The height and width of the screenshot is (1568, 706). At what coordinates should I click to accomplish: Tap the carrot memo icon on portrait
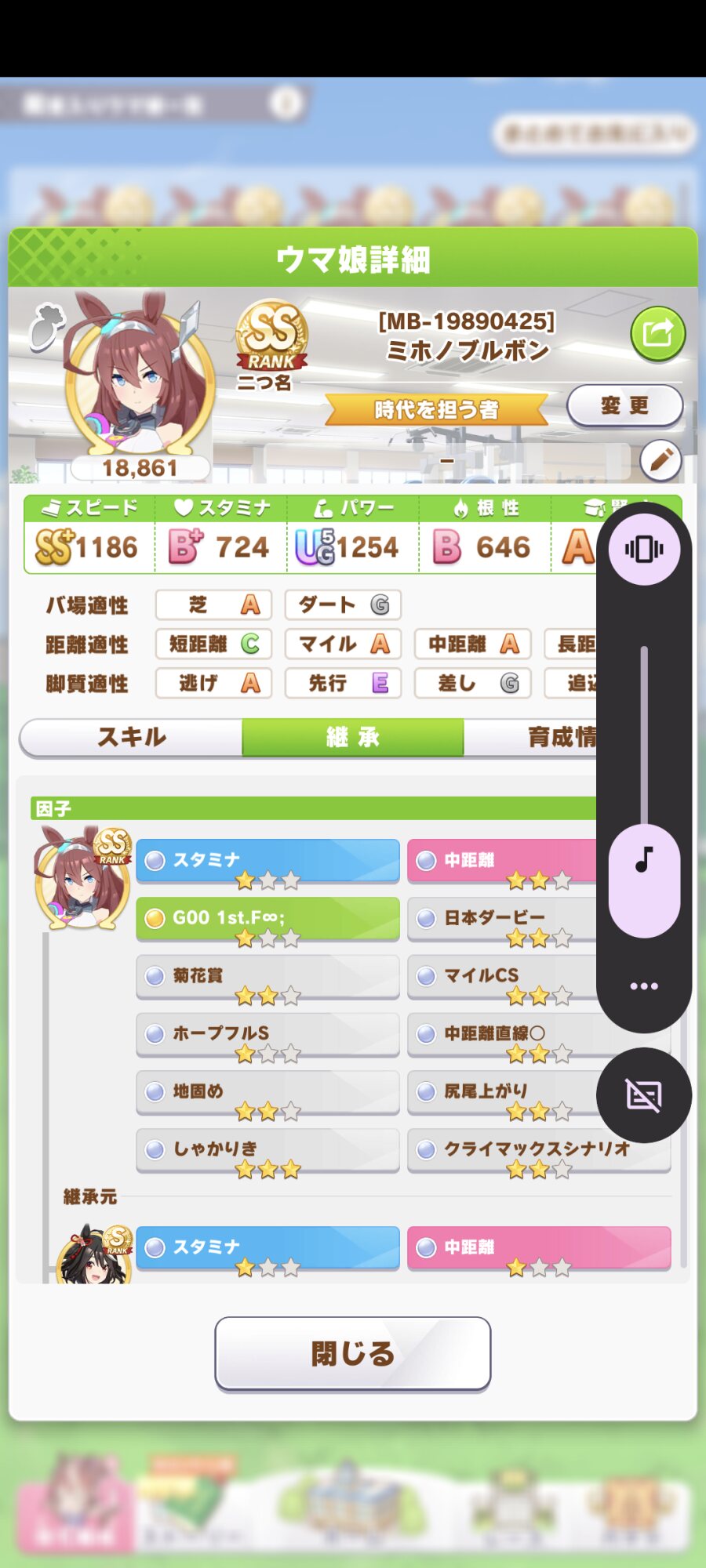pos(47,325)
